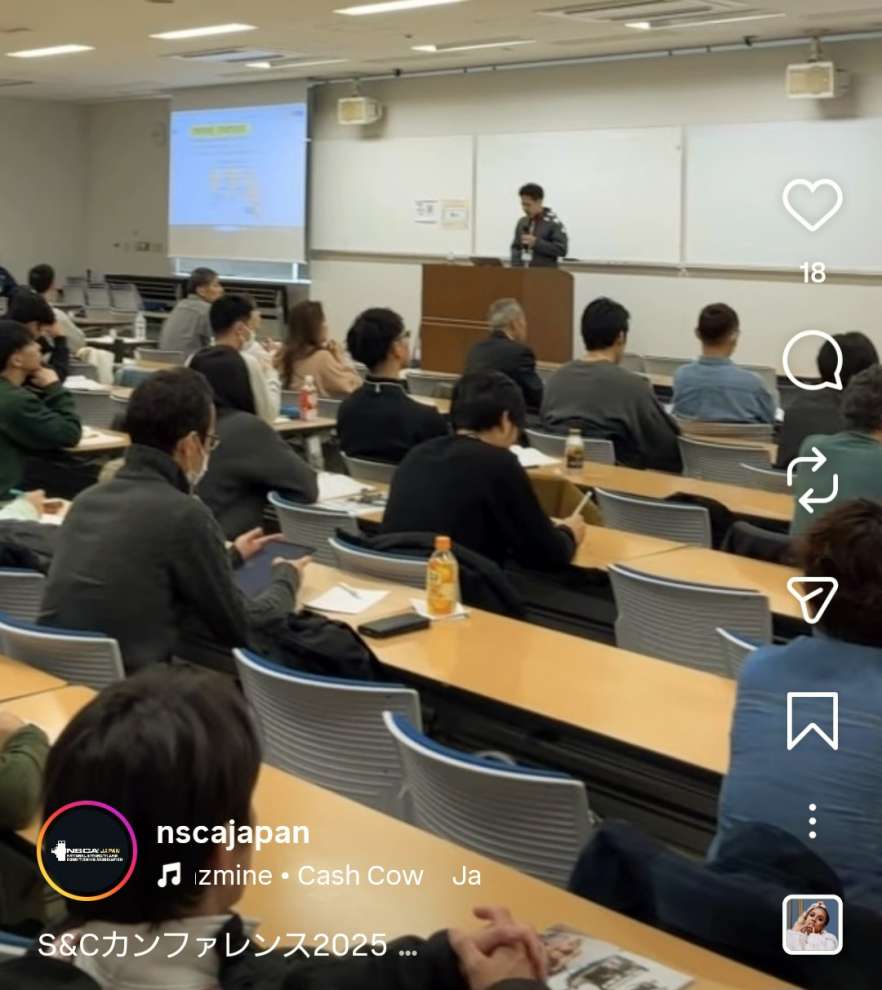
Task: Open the nscajapan profile picture
Action: click(x=87, y=851)
